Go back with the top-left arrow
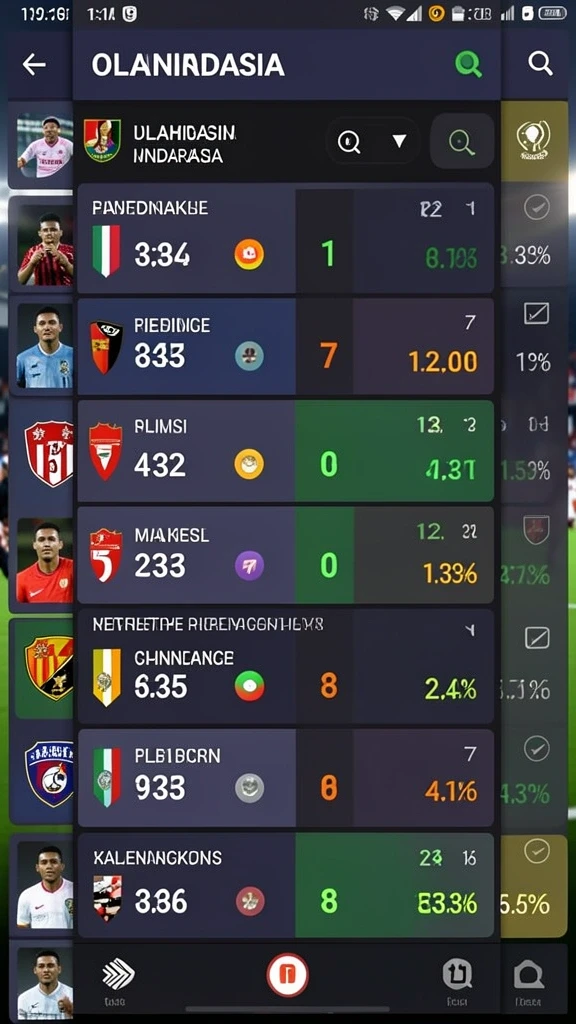 34,64
